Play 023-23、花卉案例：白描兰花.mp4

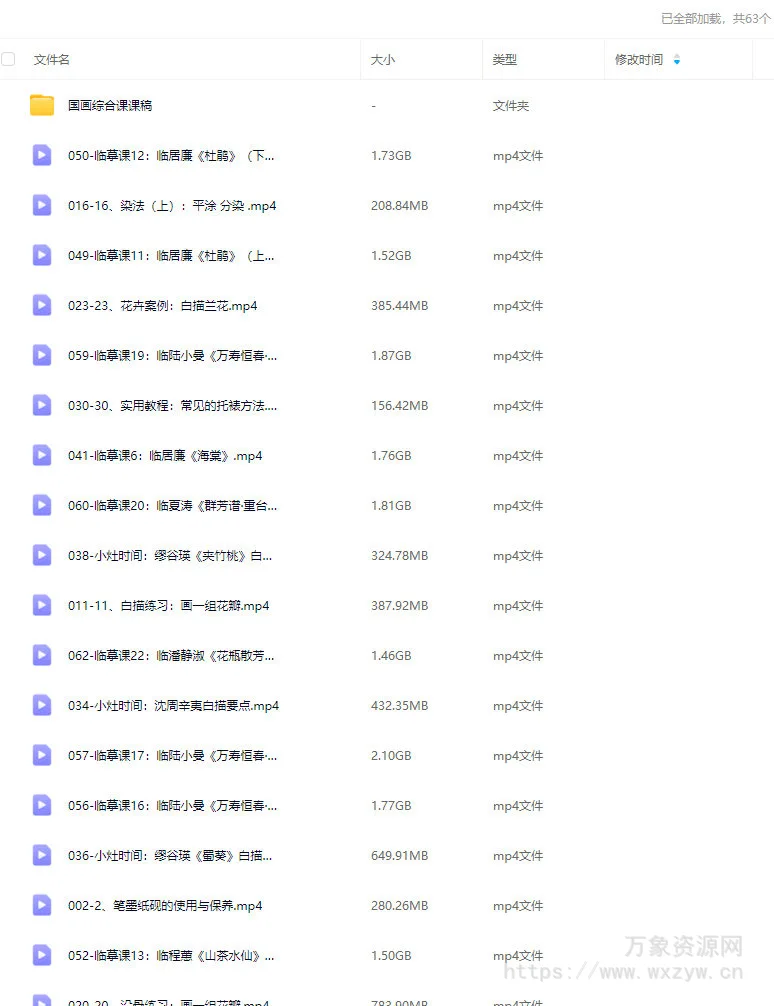pos(162,306)
